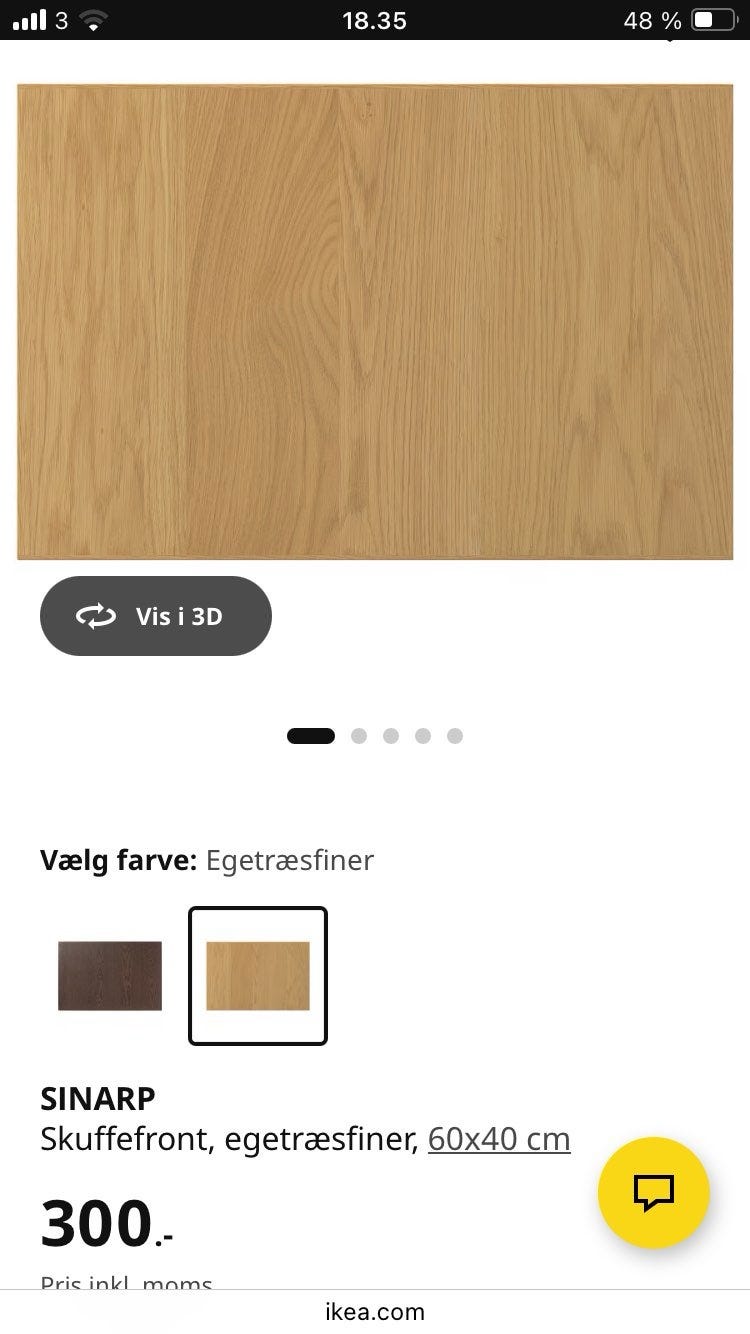Open size options via the 60x40 cm link

[499, 1139]
